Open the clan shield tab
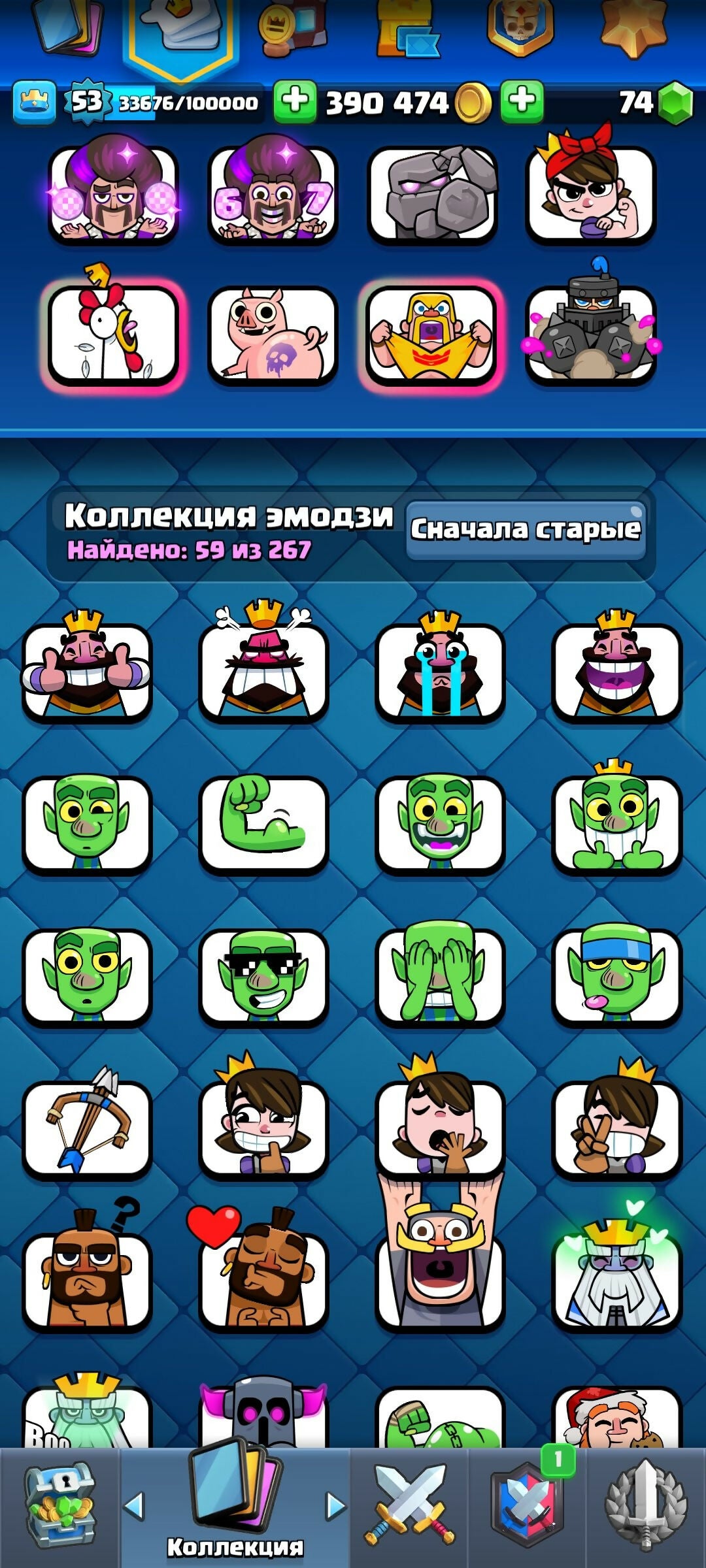 pos(527,1505)
